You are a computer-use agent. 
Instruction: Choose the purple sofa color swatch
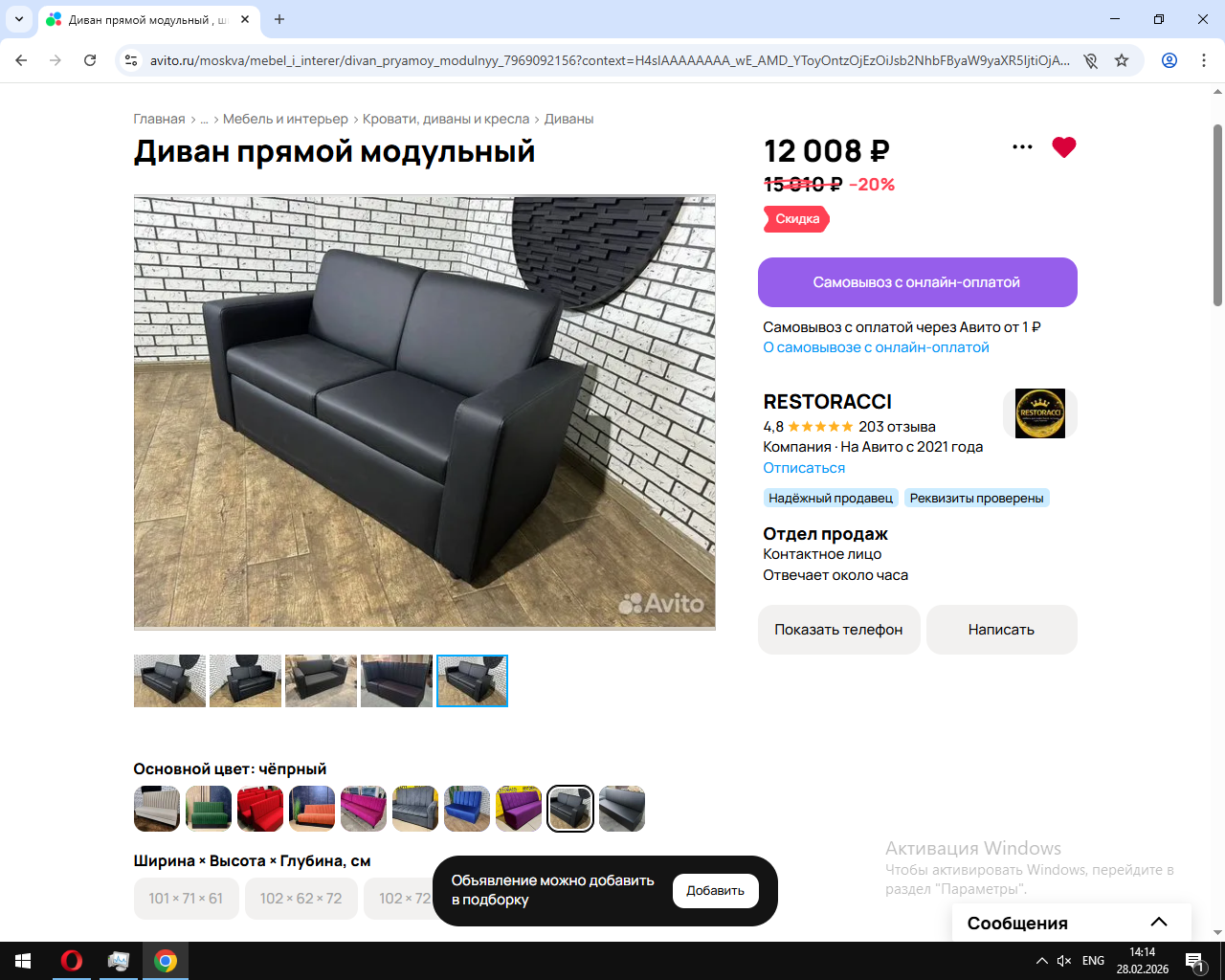[519, 809]
